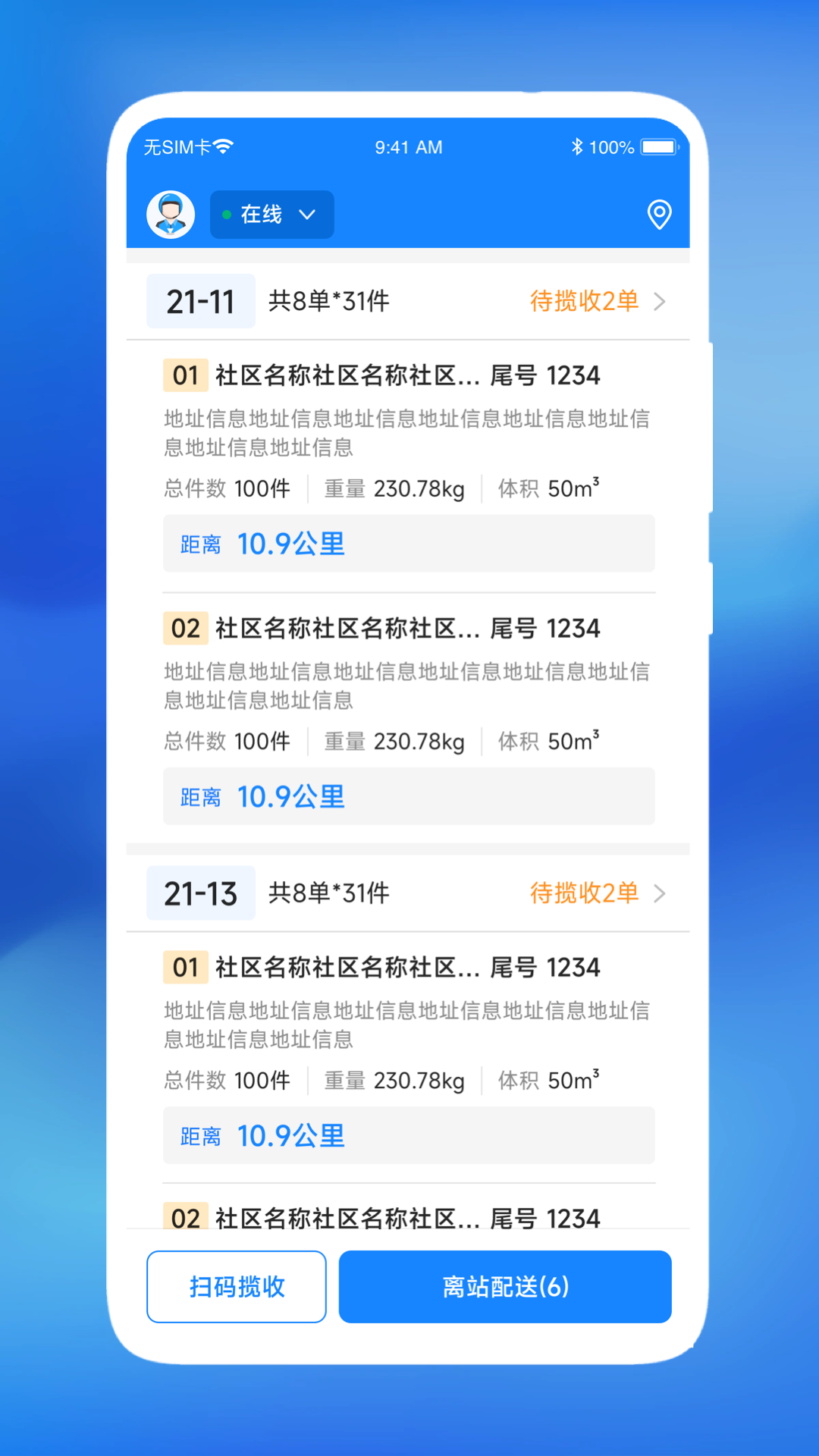Open 待揽收2单 for batch 21-11
The image size is (819, 1456).
point(584,301)
